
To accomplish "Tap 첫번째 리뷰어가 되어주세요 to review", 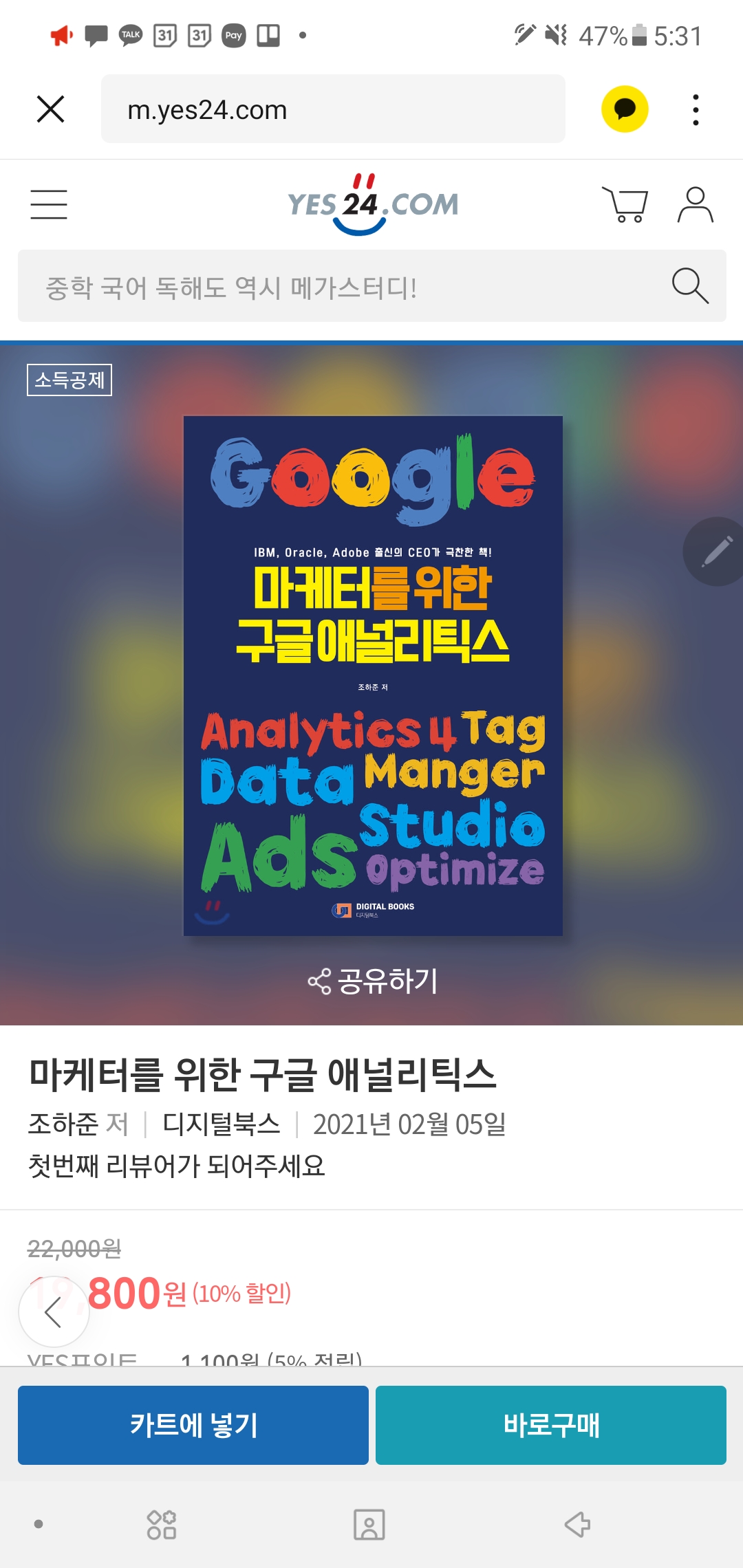I will (x=176, y=1166).
